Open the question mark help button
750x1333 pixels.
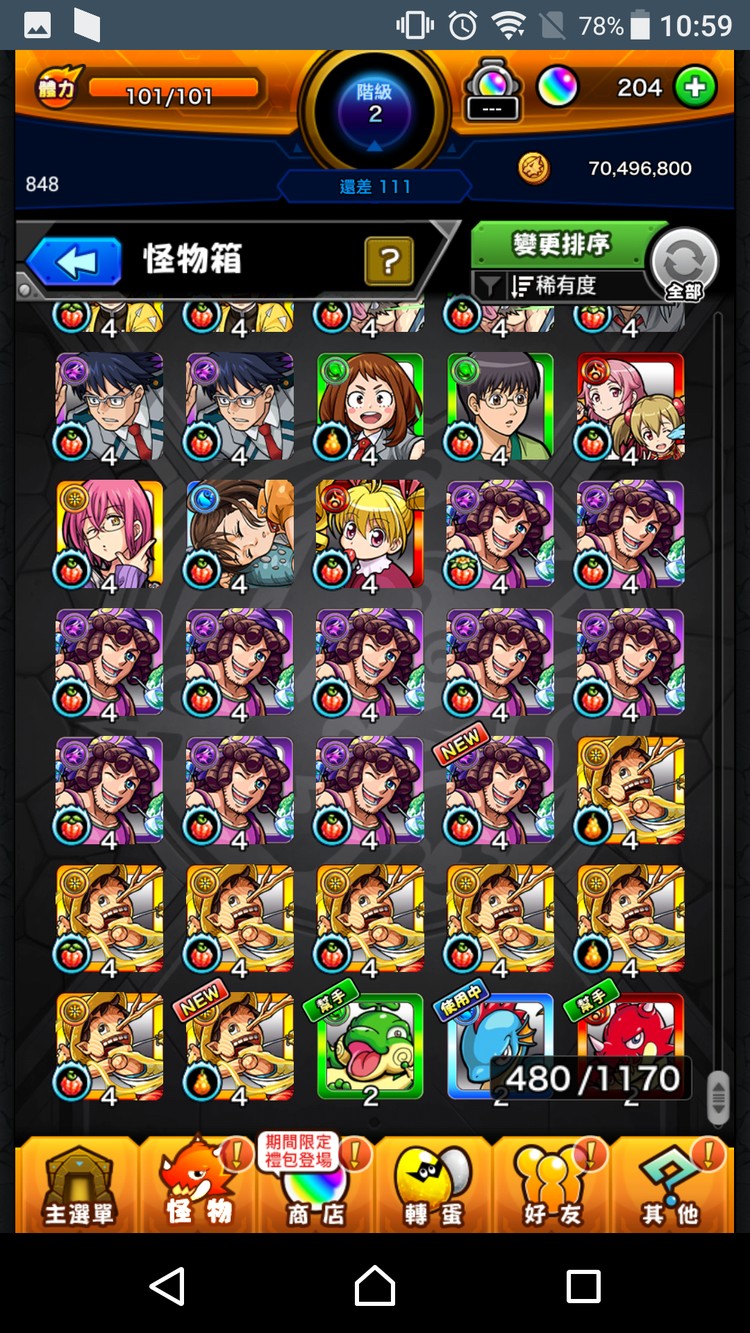point(389,262)
